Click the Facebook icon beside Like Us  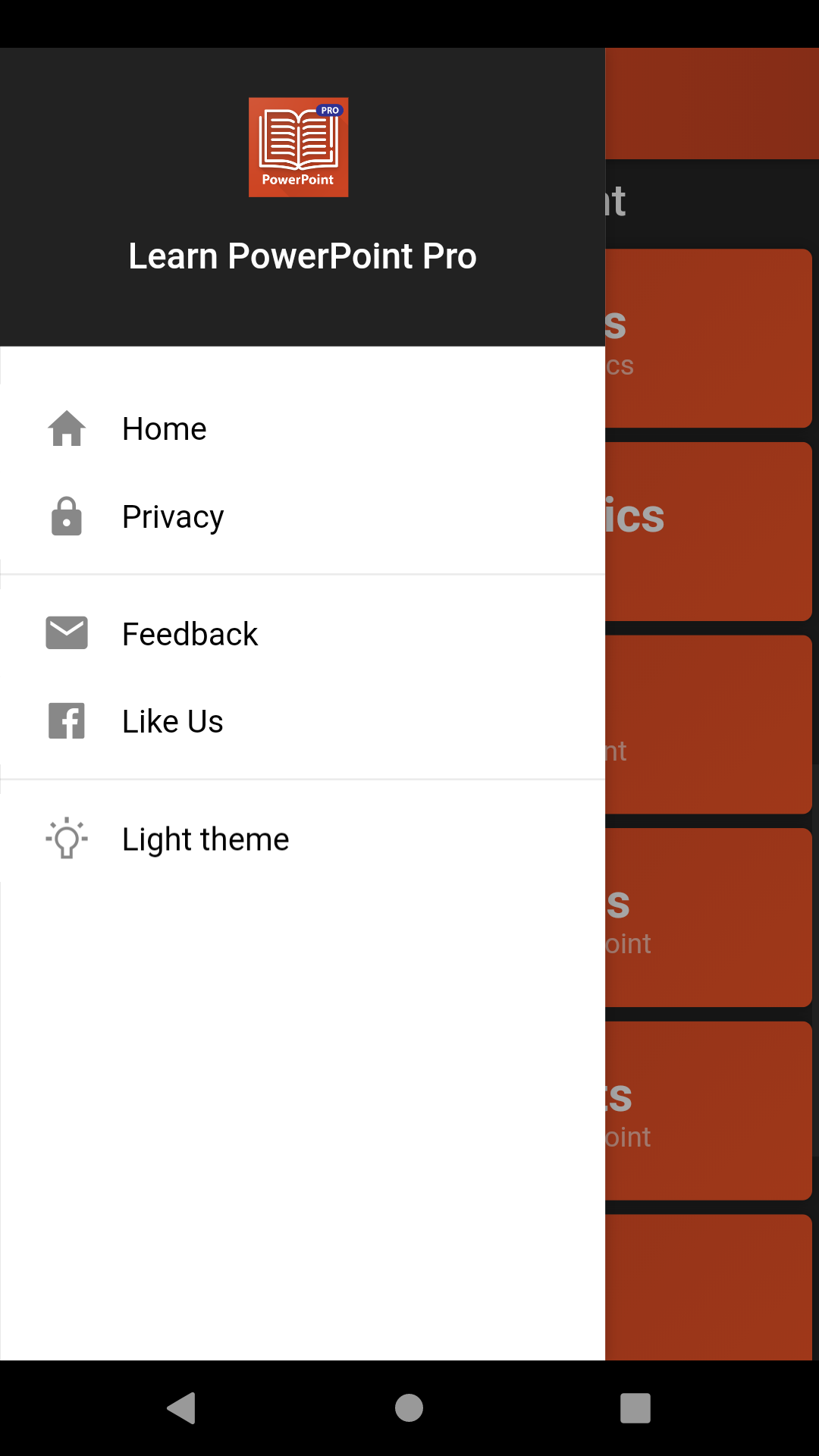(x=67, y=720)
